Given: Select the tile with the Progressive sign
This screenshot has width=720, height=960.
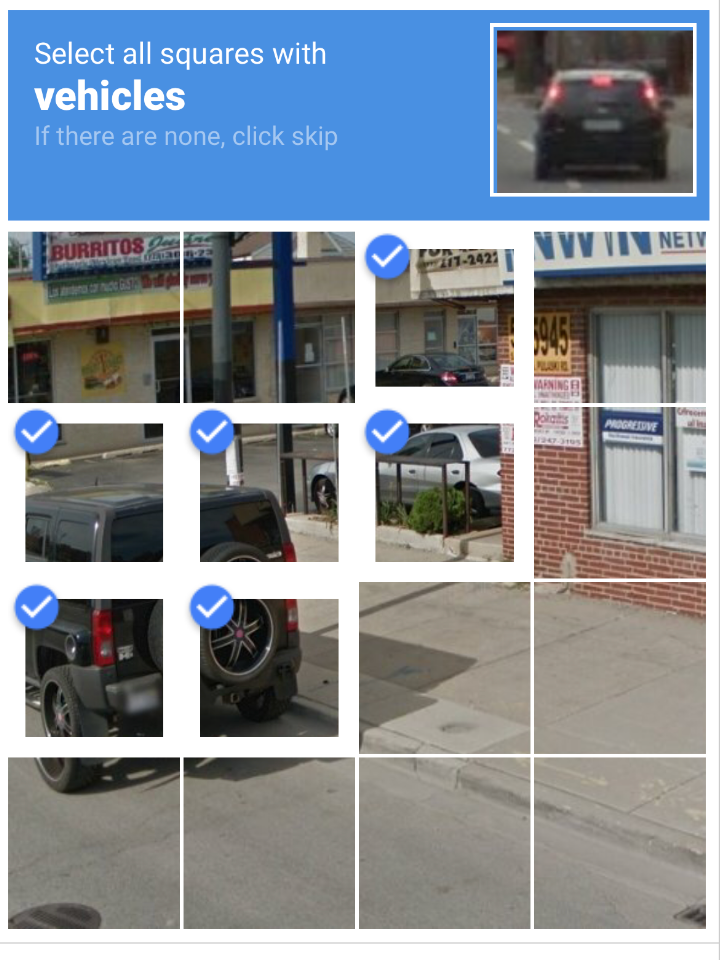Looking at the screenshot, I should coord(619,492).
